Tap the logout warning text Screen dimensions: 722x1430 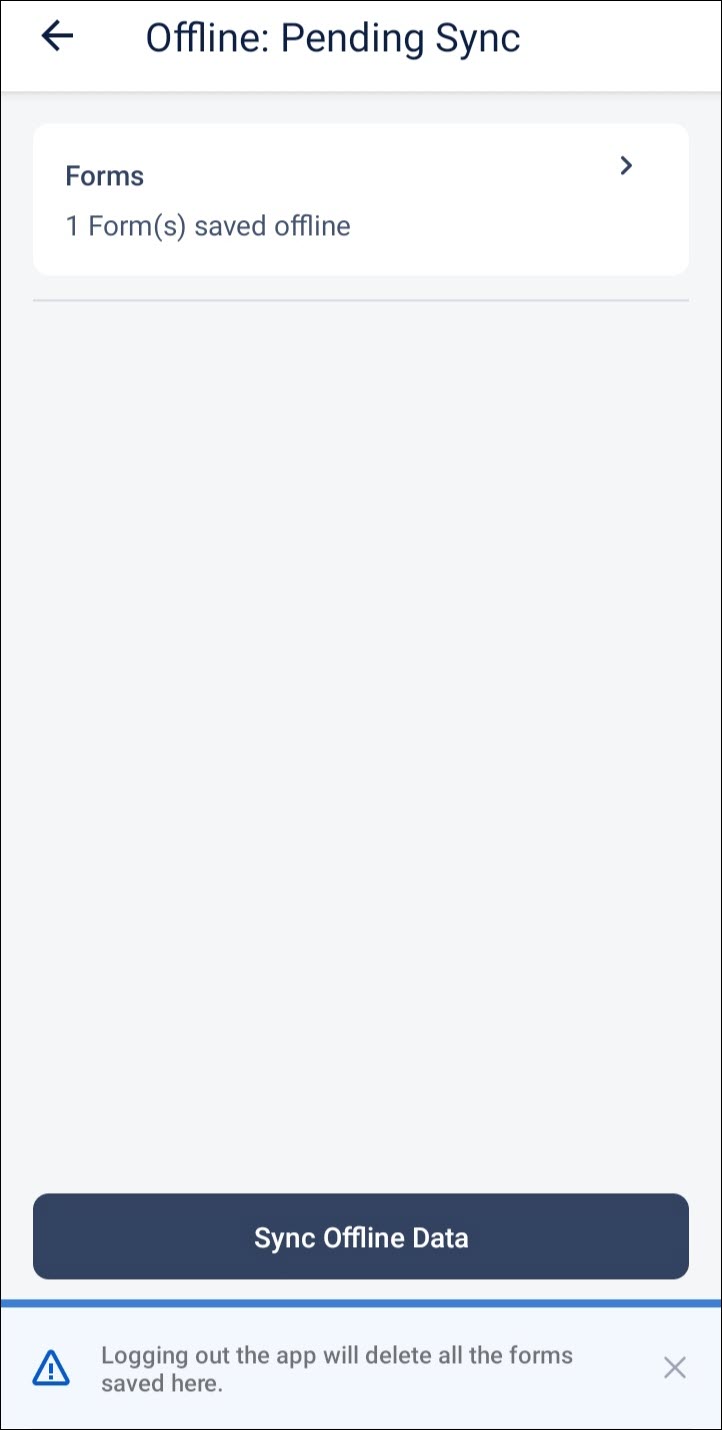point(336,1368)
